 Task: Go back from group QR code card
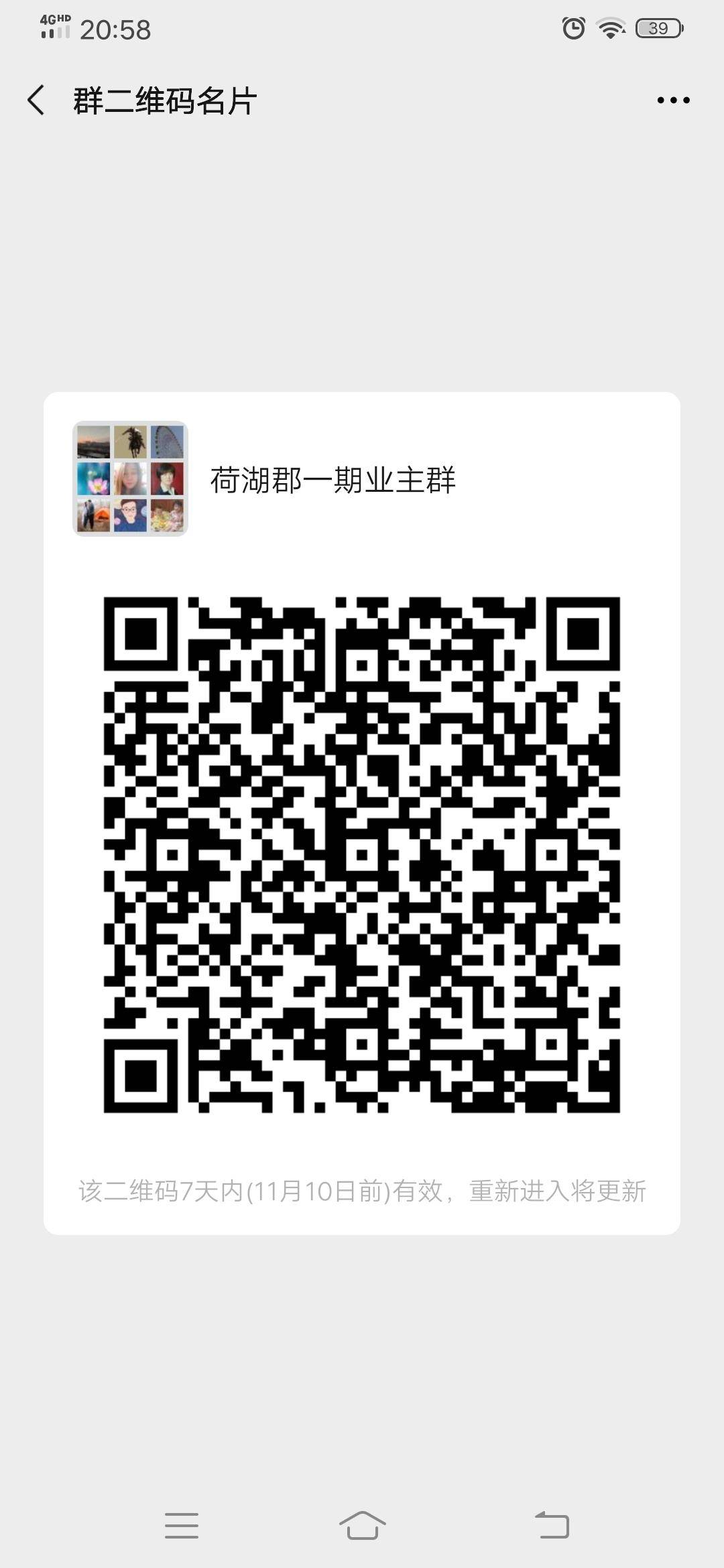pos(36,101)
